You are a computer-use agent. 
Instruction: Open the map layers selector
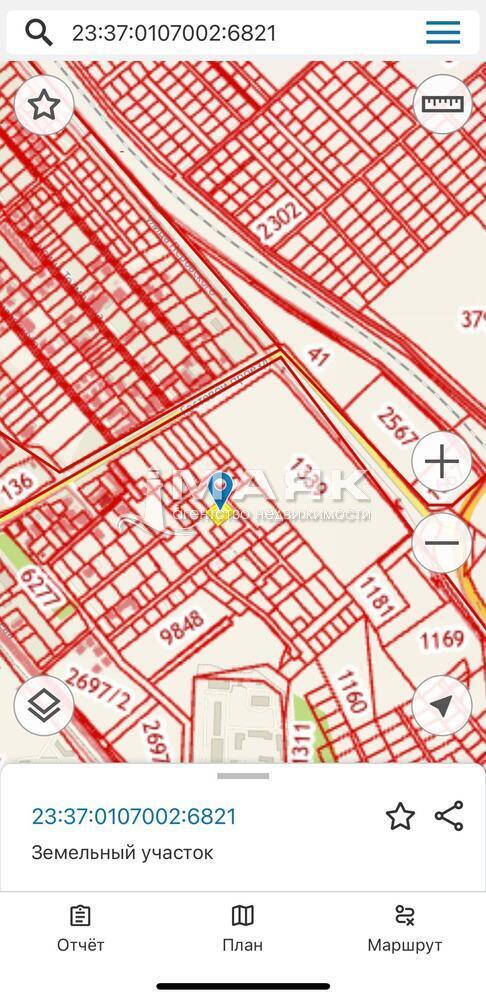click(x=44, y=705)
